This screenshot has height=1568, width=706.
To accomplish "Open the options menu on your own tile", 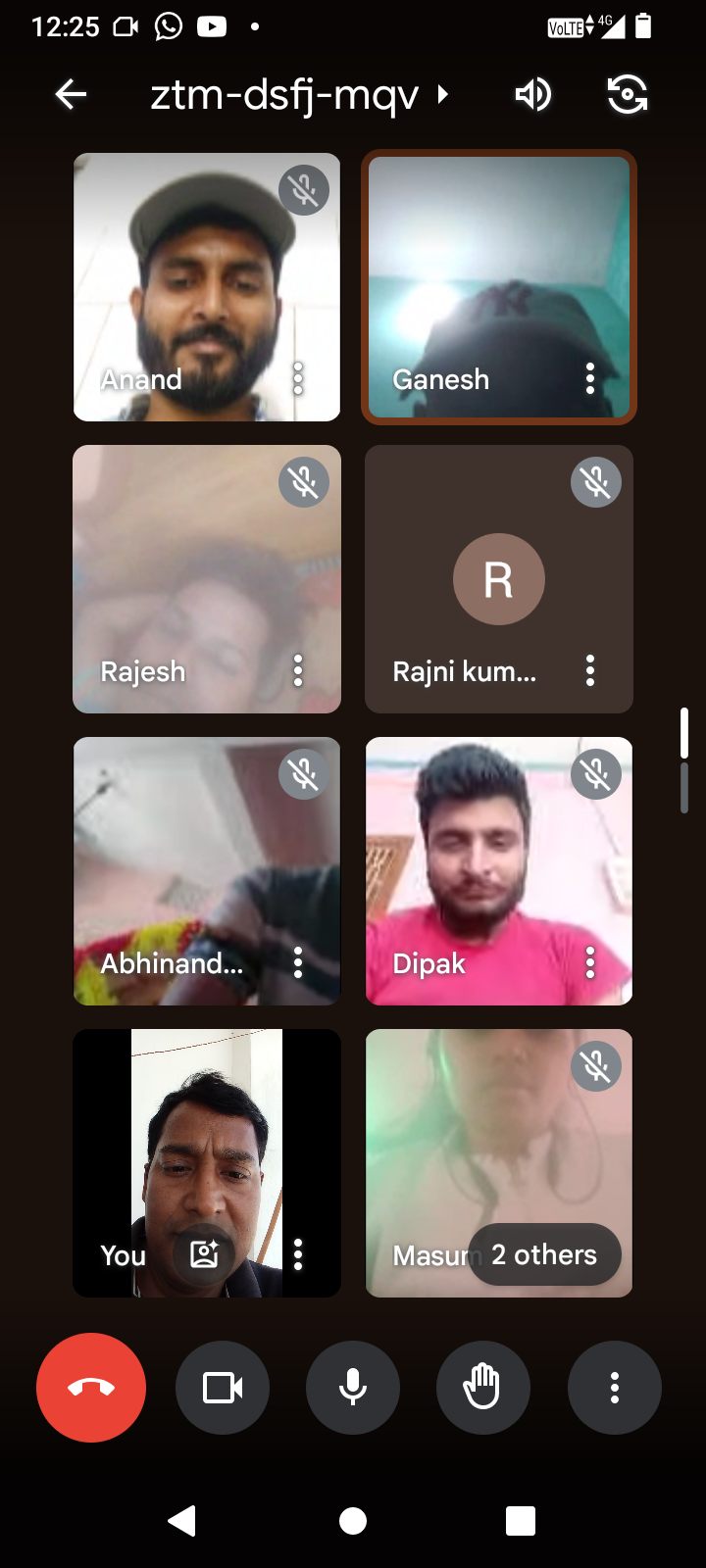I will (298, 1254).
